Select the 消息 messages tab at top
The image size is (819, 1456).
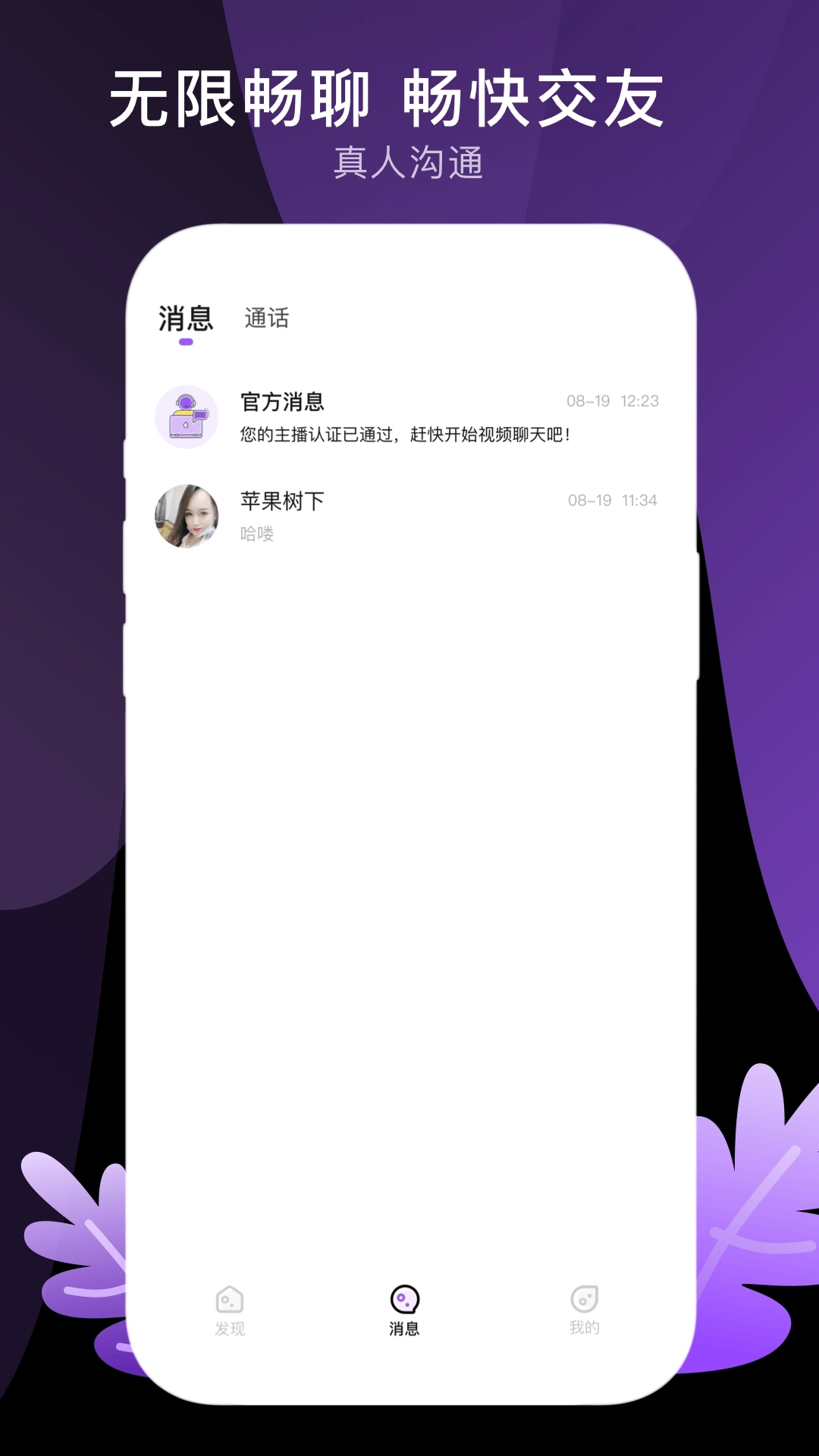tap(184, 318)
